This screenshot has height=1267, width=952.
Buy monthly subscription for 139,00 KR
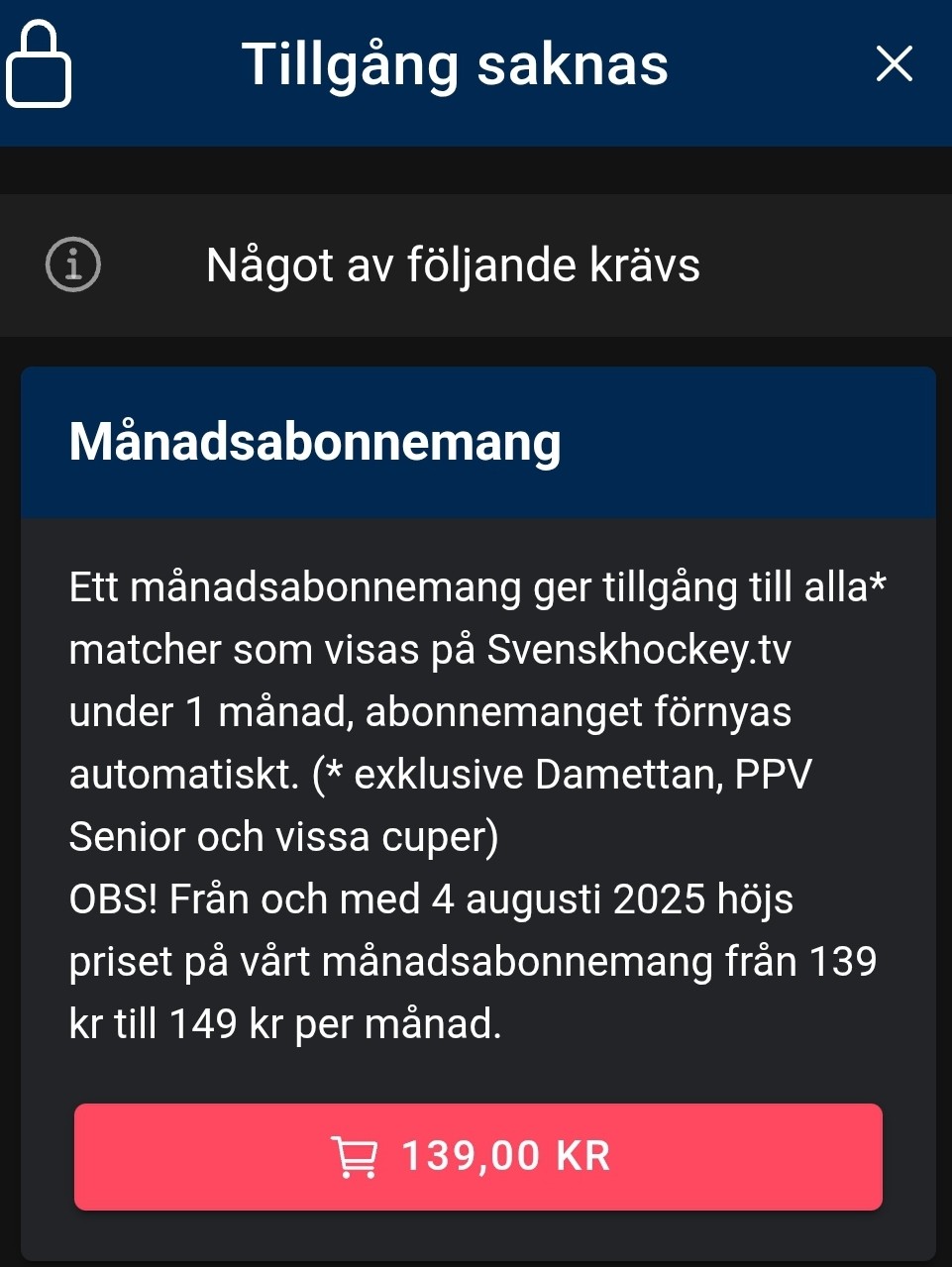(x=477, y=1156)
